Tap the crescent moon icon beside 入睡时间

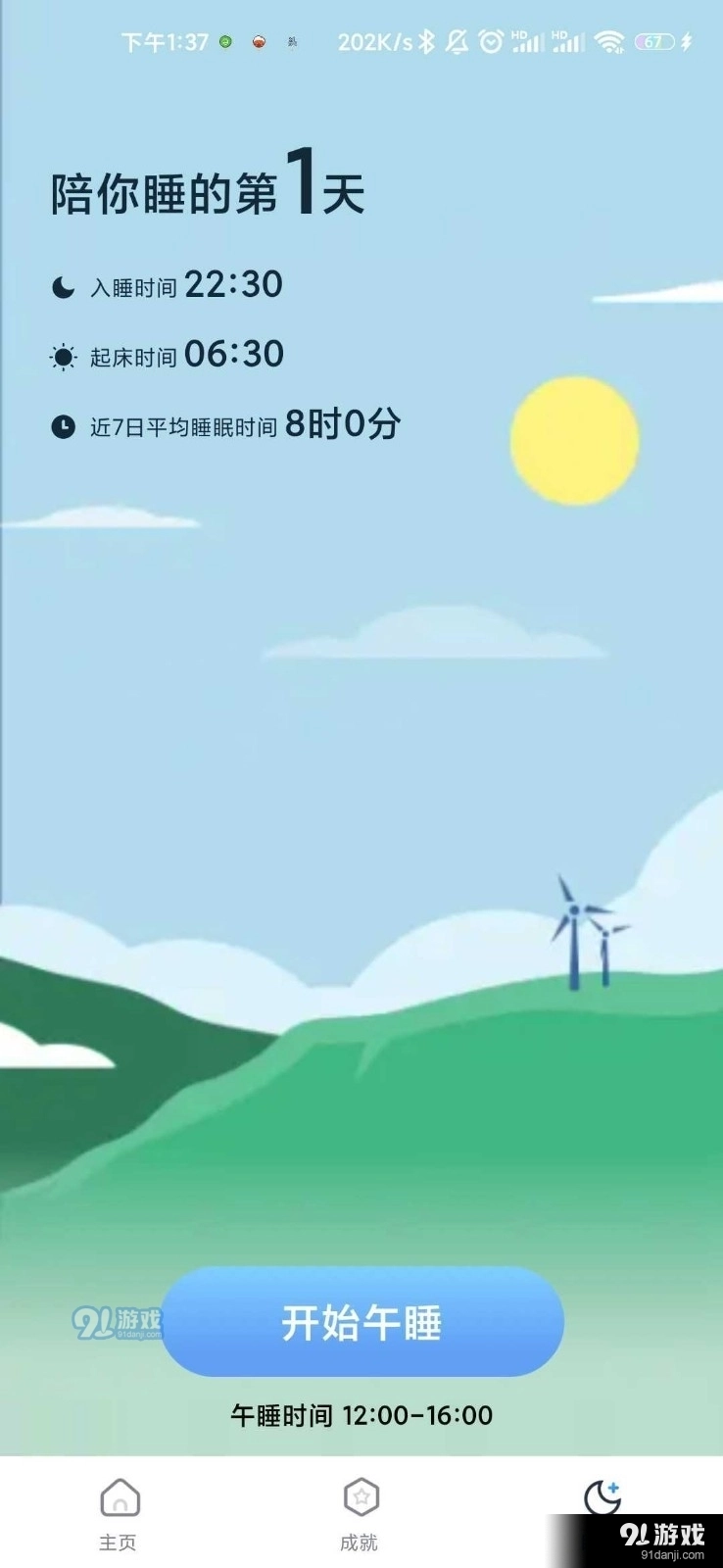(x=62, y=285)
